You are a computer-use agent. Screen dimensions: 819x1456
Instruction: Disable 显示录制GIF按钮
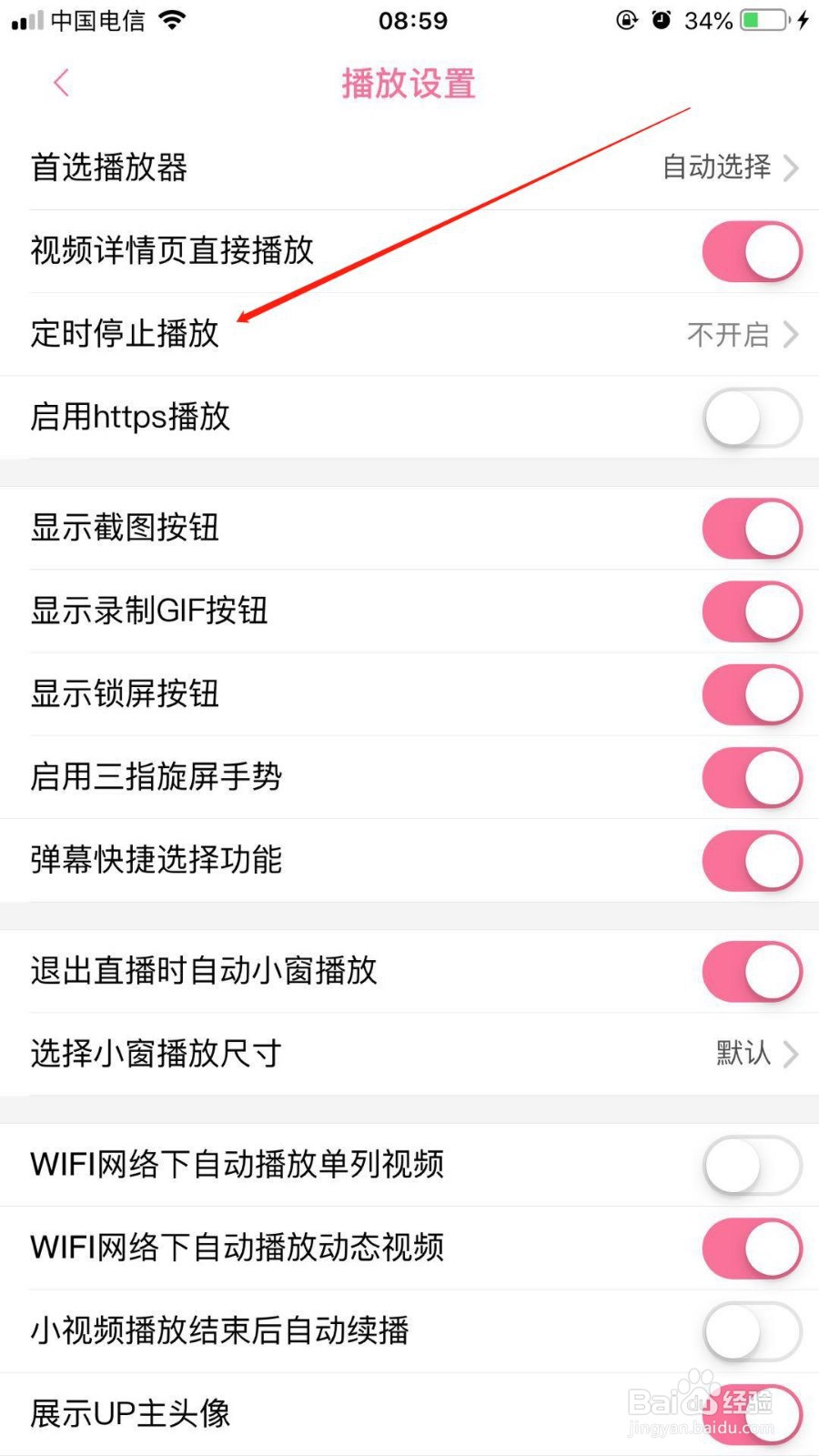click(752, 612)
